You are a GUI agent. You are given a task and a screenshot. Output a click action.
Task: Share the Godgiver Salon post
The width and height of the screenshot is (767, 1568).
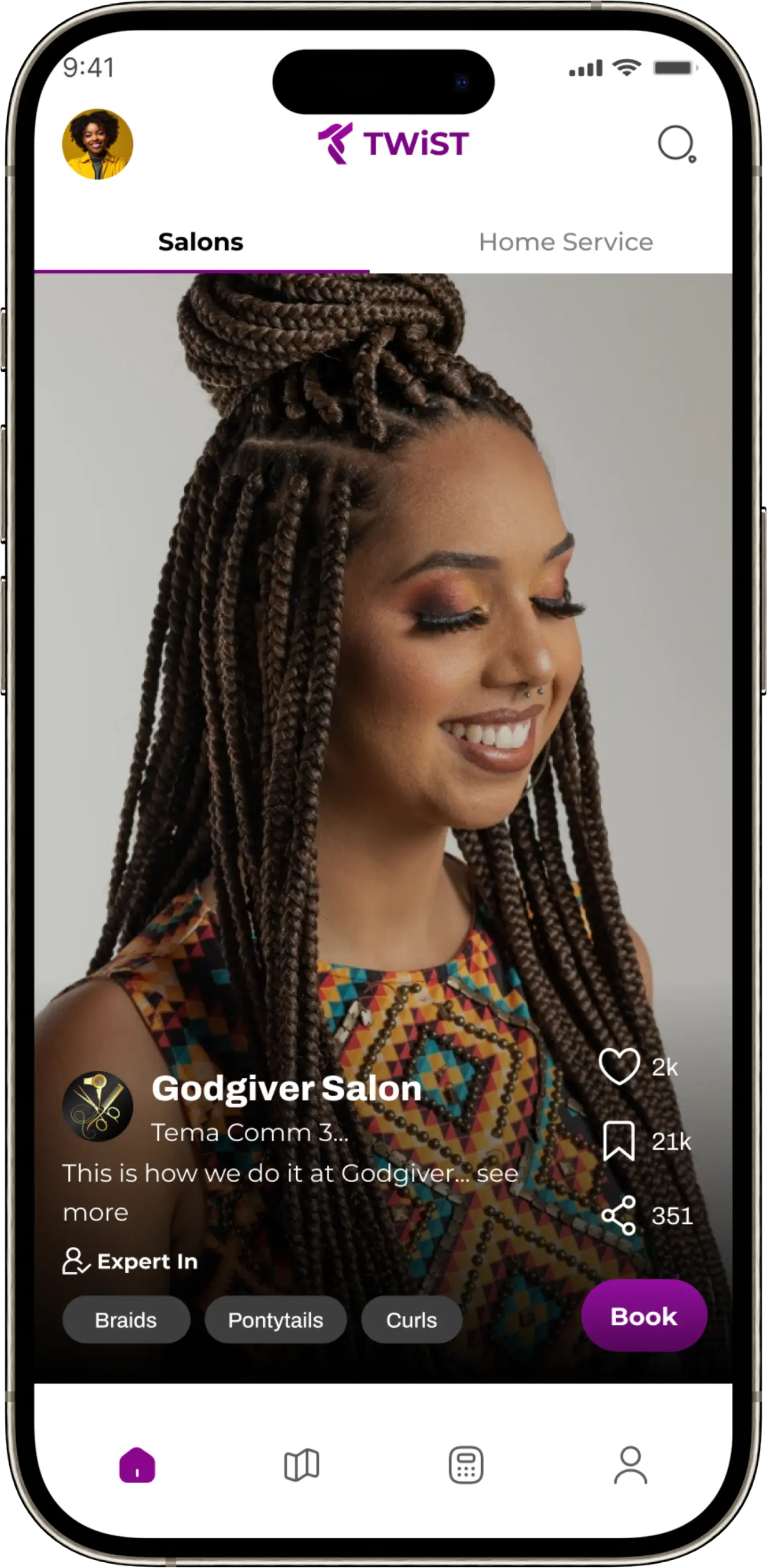click(x=619, y=1216)
